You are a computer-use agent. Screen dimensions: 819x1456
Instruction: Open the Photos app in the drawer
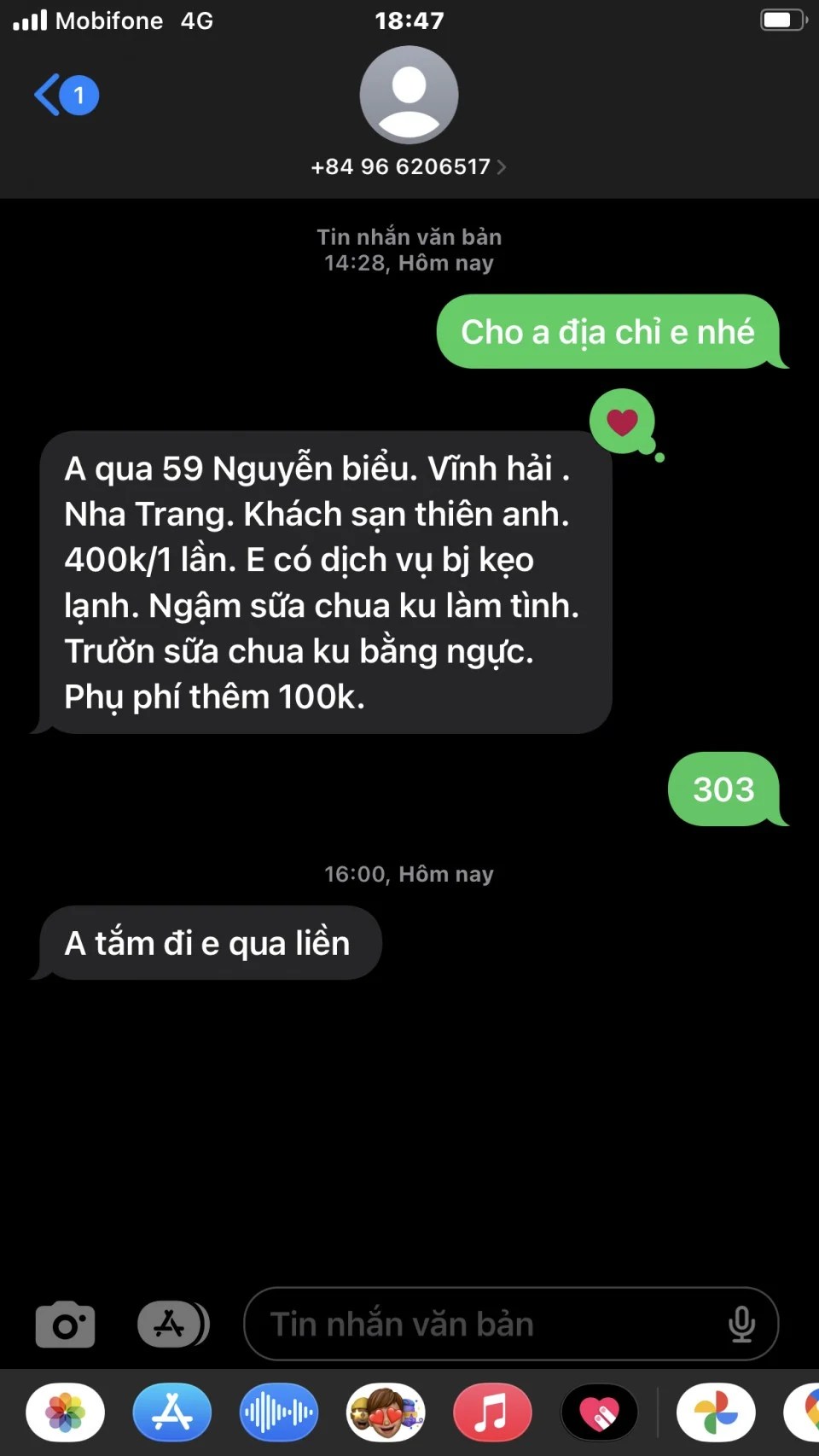[x=66, y=1412]
